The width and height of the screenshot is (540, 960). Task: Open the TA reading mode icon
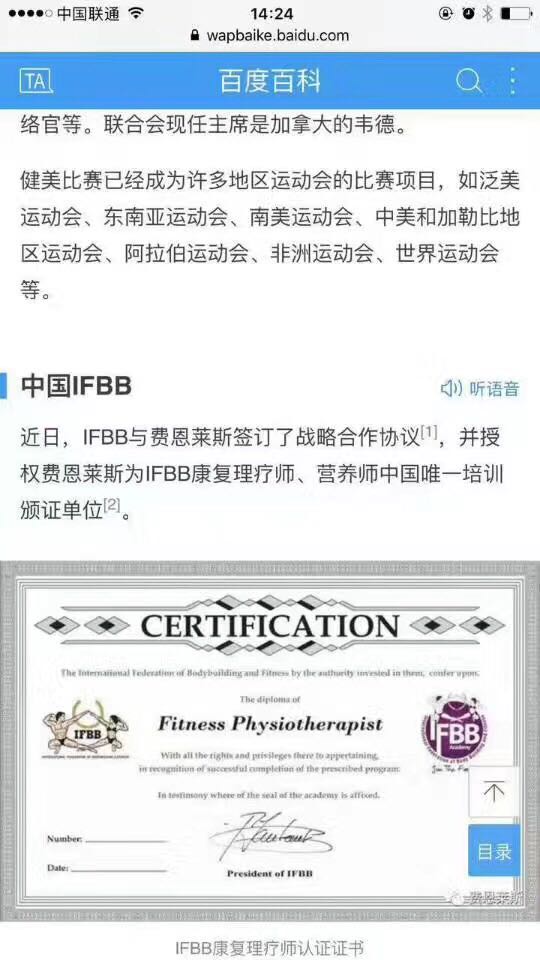tap(36, 81)
